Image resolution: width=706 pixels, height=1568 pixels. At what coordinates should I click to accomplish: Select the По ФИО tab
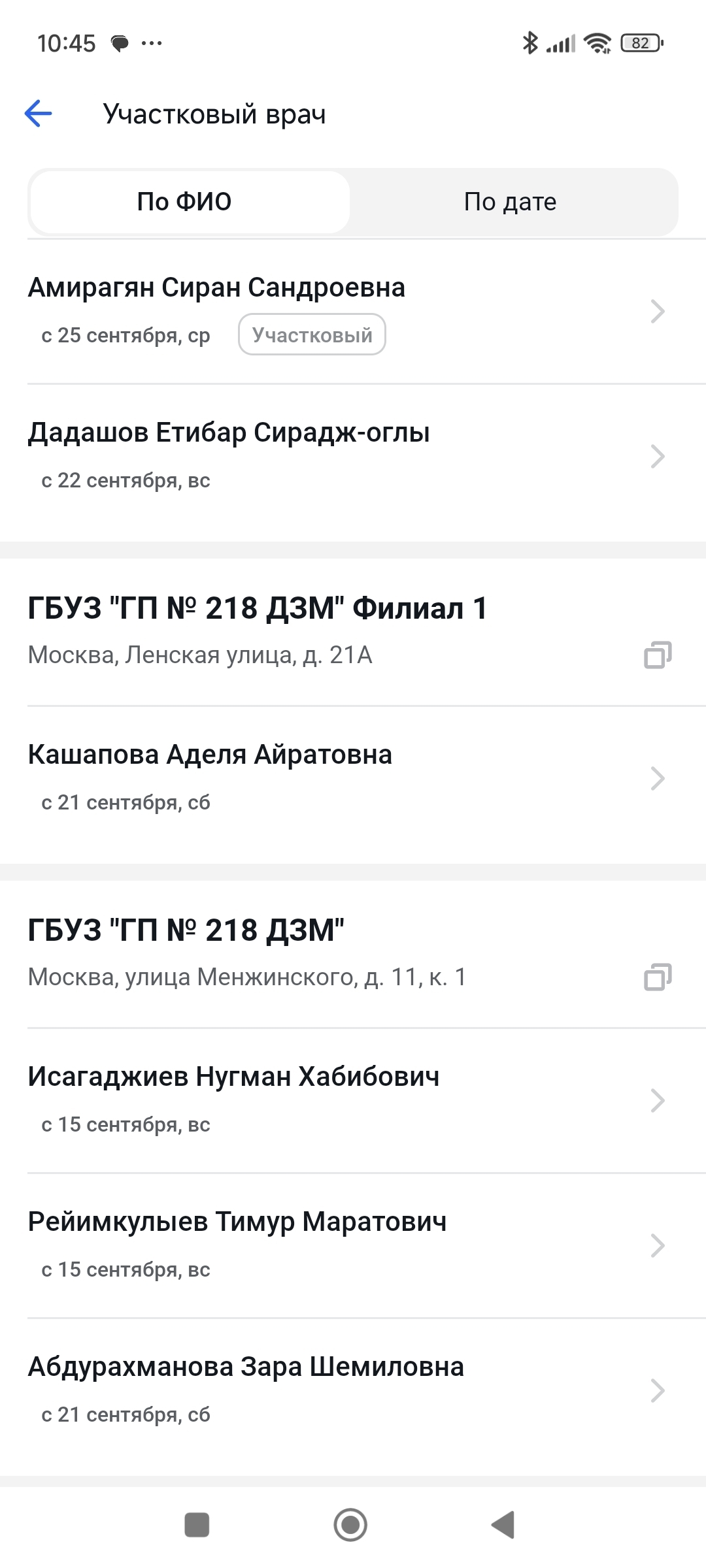click(184, 202)
